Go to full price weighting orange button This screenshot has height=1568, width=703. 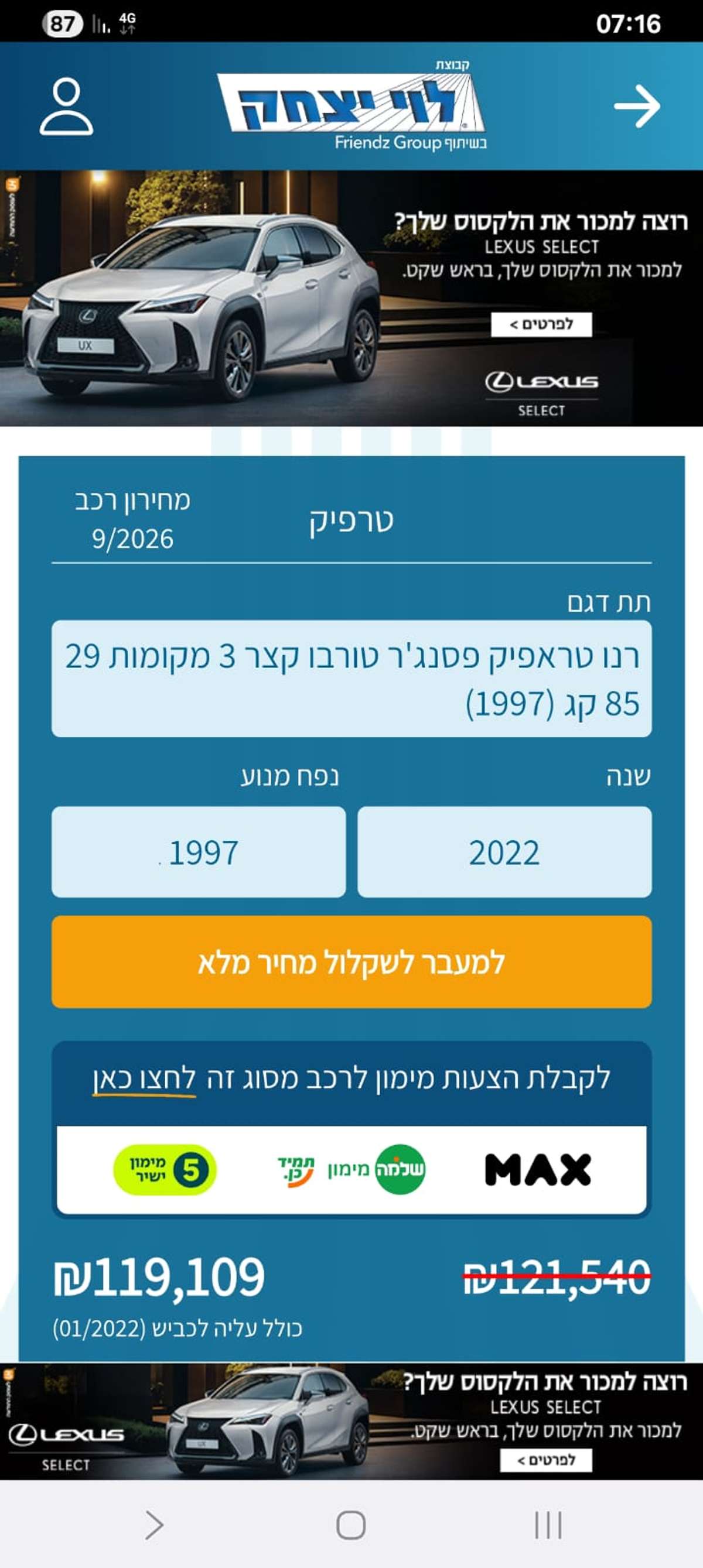click(351, 963)
